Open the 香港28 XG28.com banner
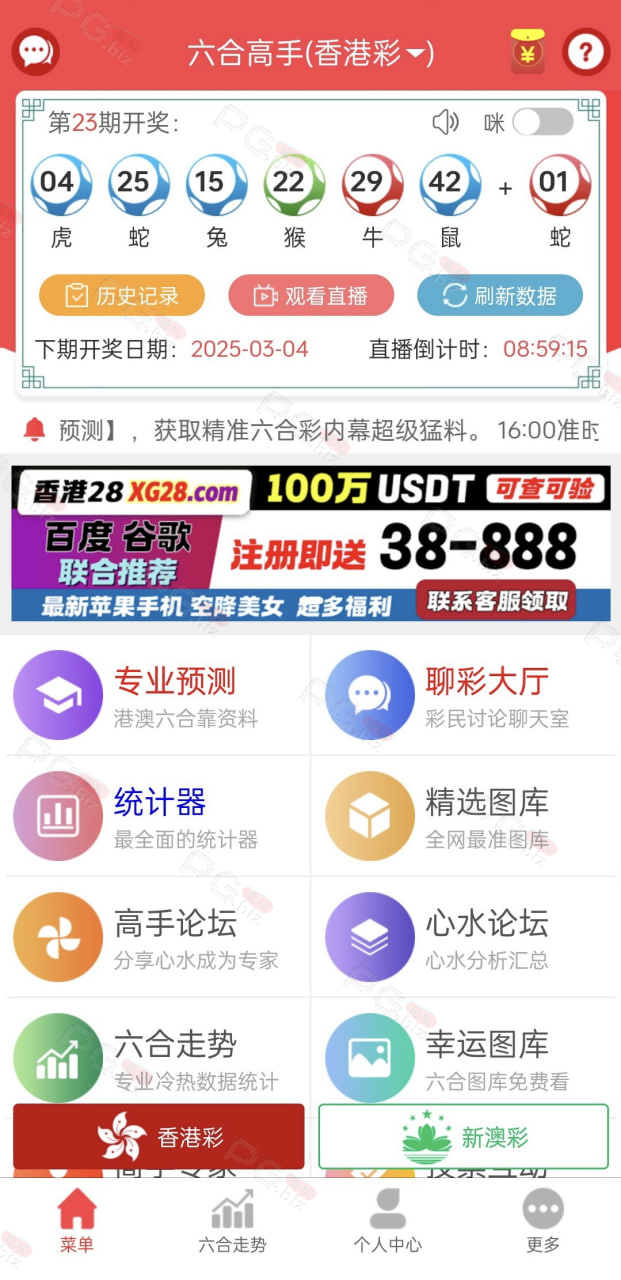This screenshot has height=1280, width=621. pos(311,543)
